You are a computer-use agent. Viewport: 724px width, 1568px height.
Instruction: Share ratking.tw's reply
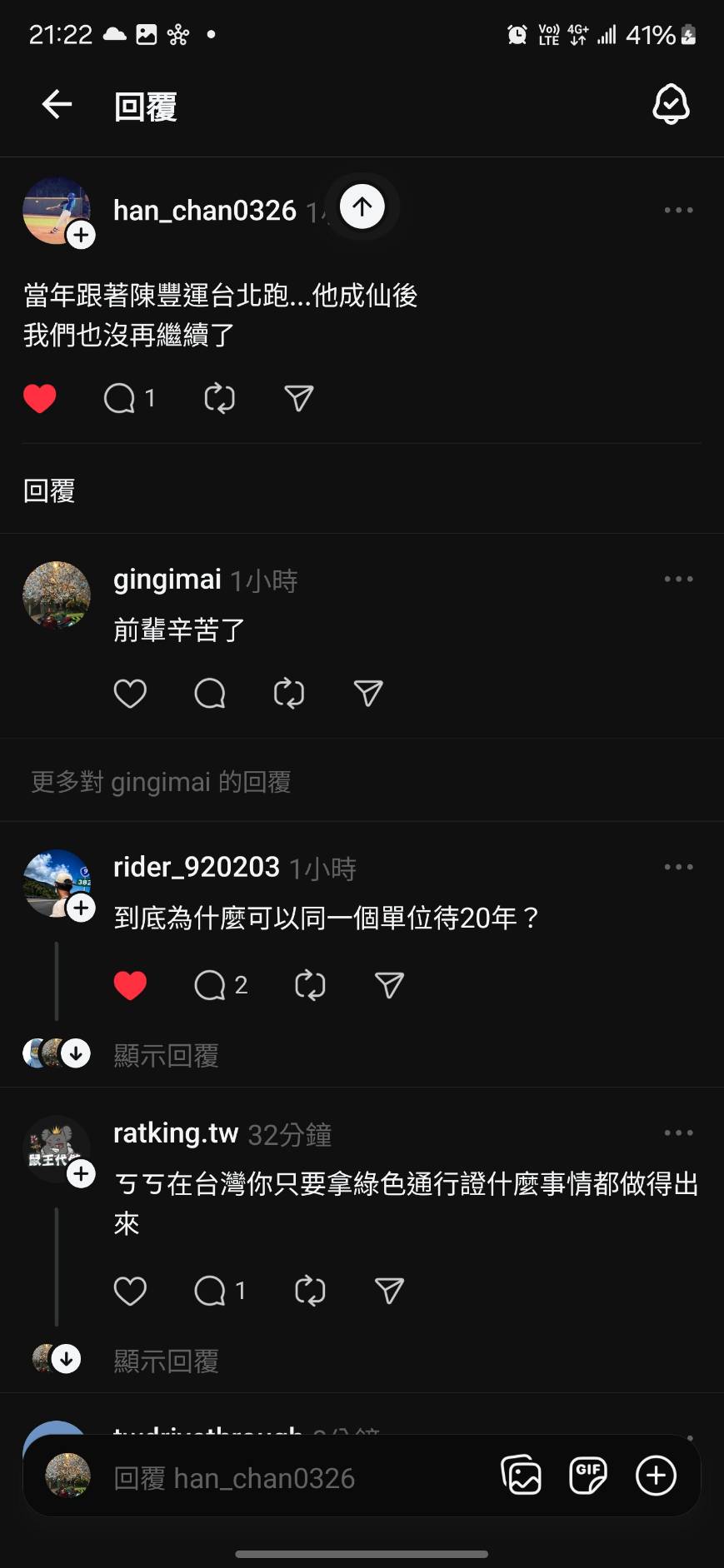(x=389, y=1291)
